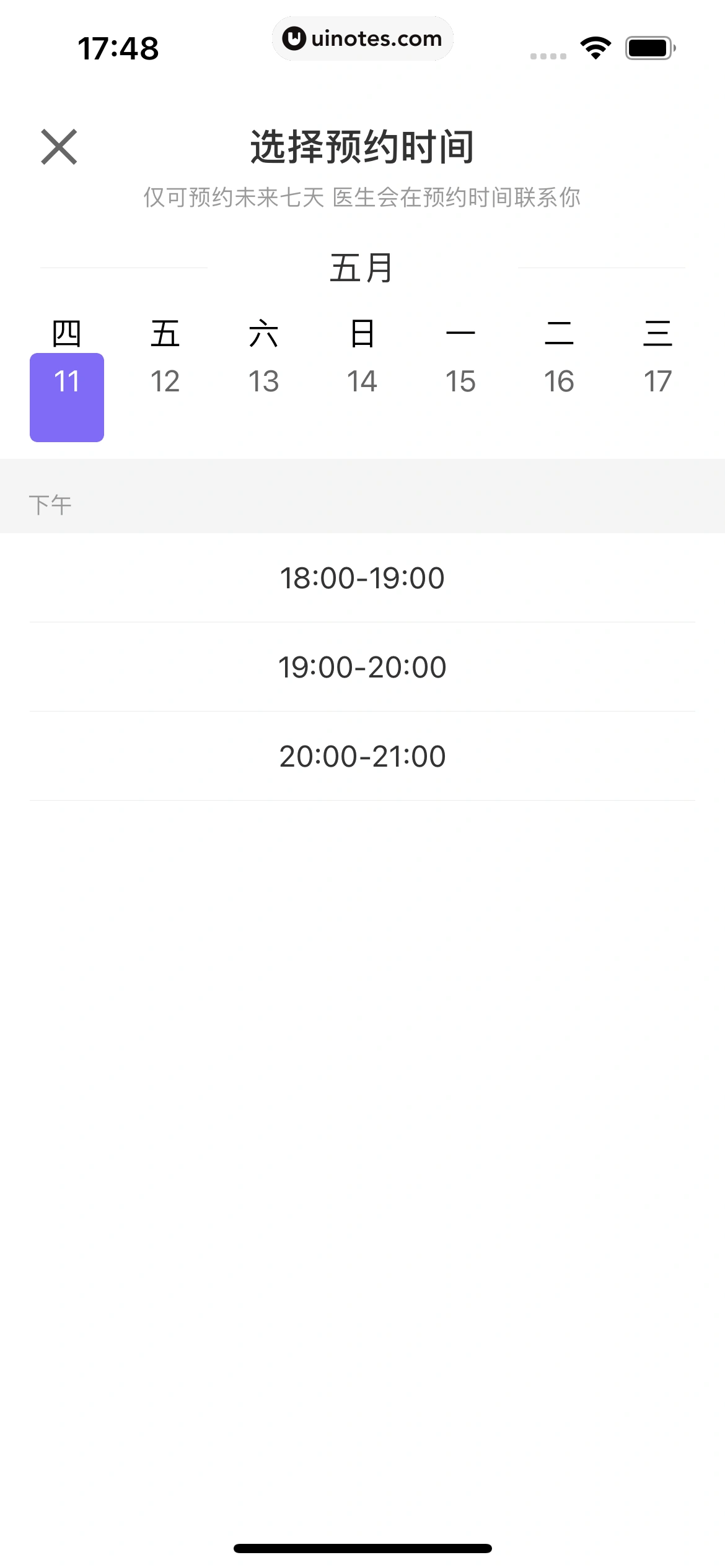Select the 18:00-19:00 time slot
Viewport: 725px width, 1568px height.
[x=362, y=577]
